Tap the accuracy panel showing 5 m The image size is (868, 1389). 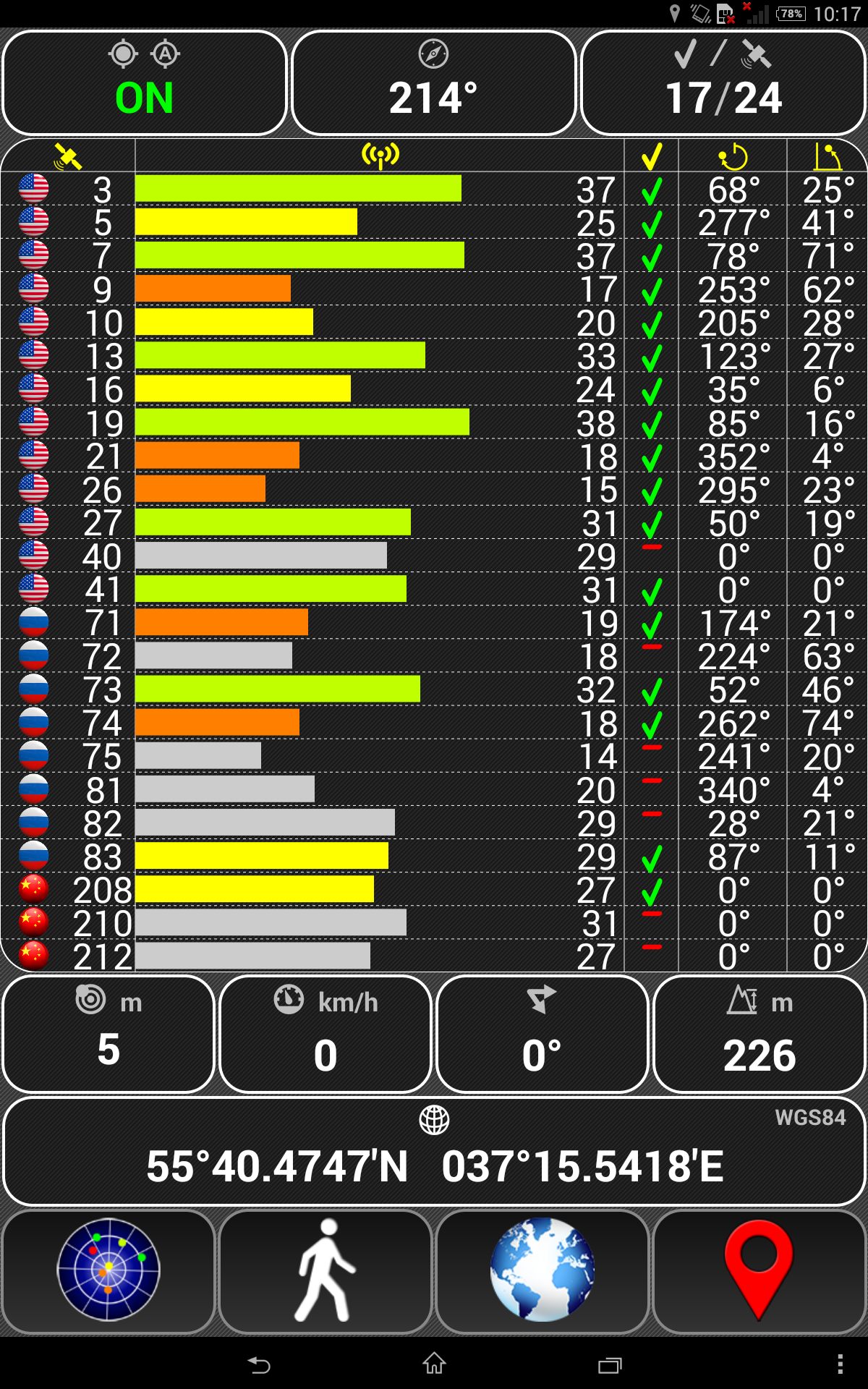pyautogui.click(x=109, y=1034)
